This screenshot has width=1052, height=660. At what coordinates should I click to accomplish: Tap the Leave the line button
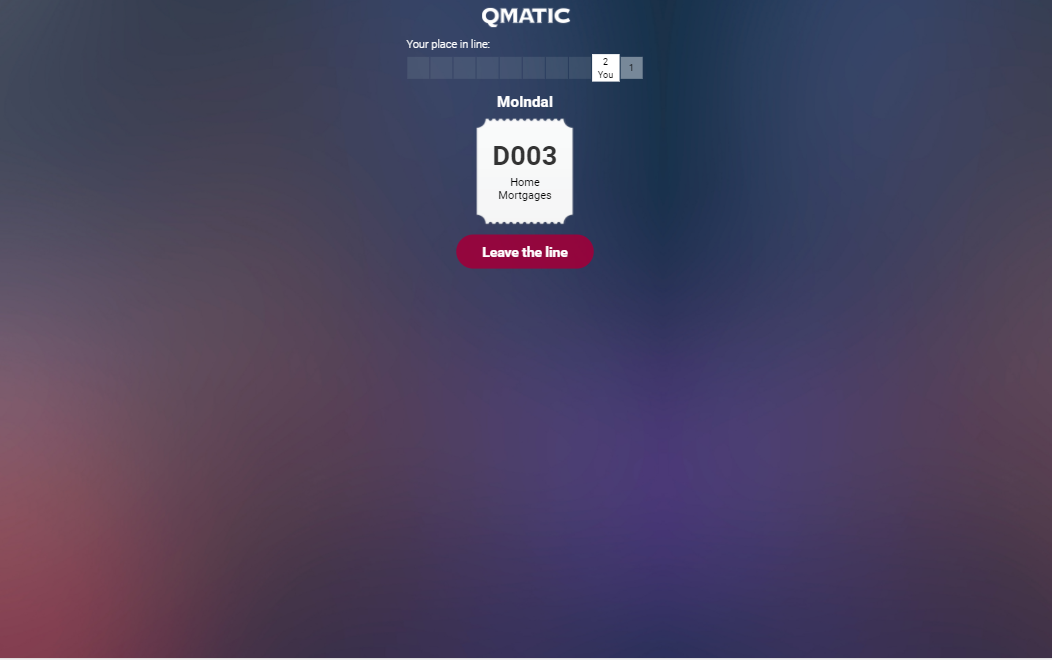tap(525, 252)
